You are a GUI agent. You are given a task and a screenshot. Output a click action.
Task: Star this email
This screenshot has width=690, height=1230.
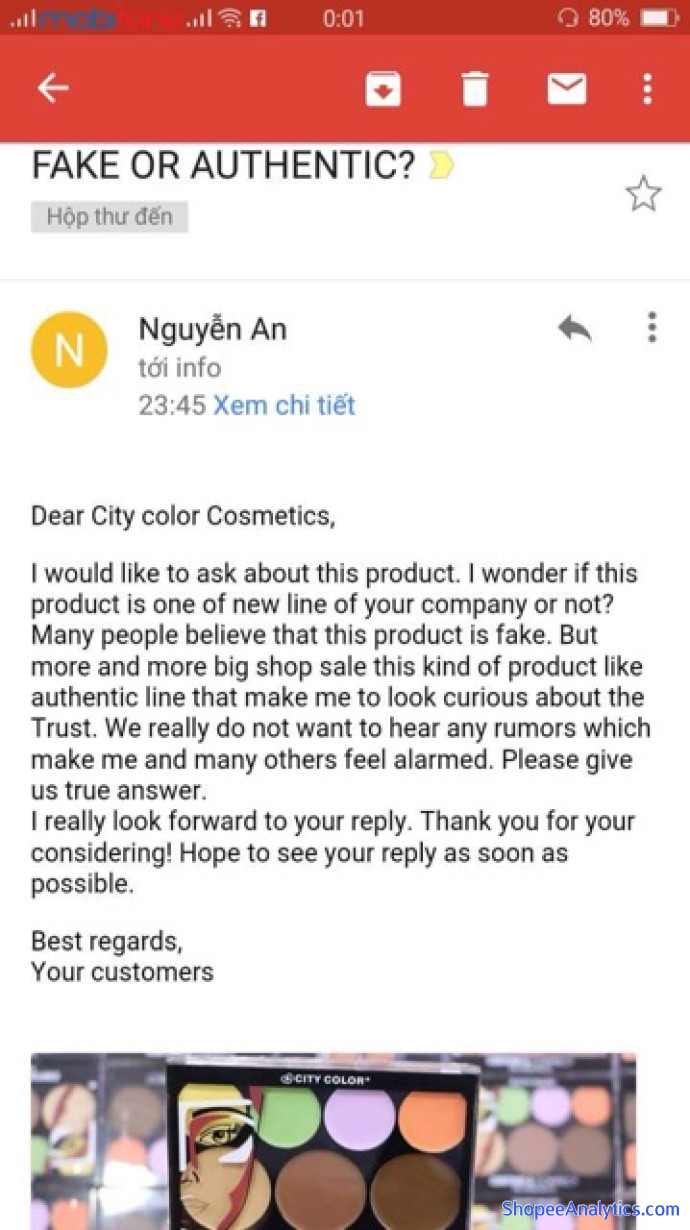pyautogui.click(x=643, y=194)
